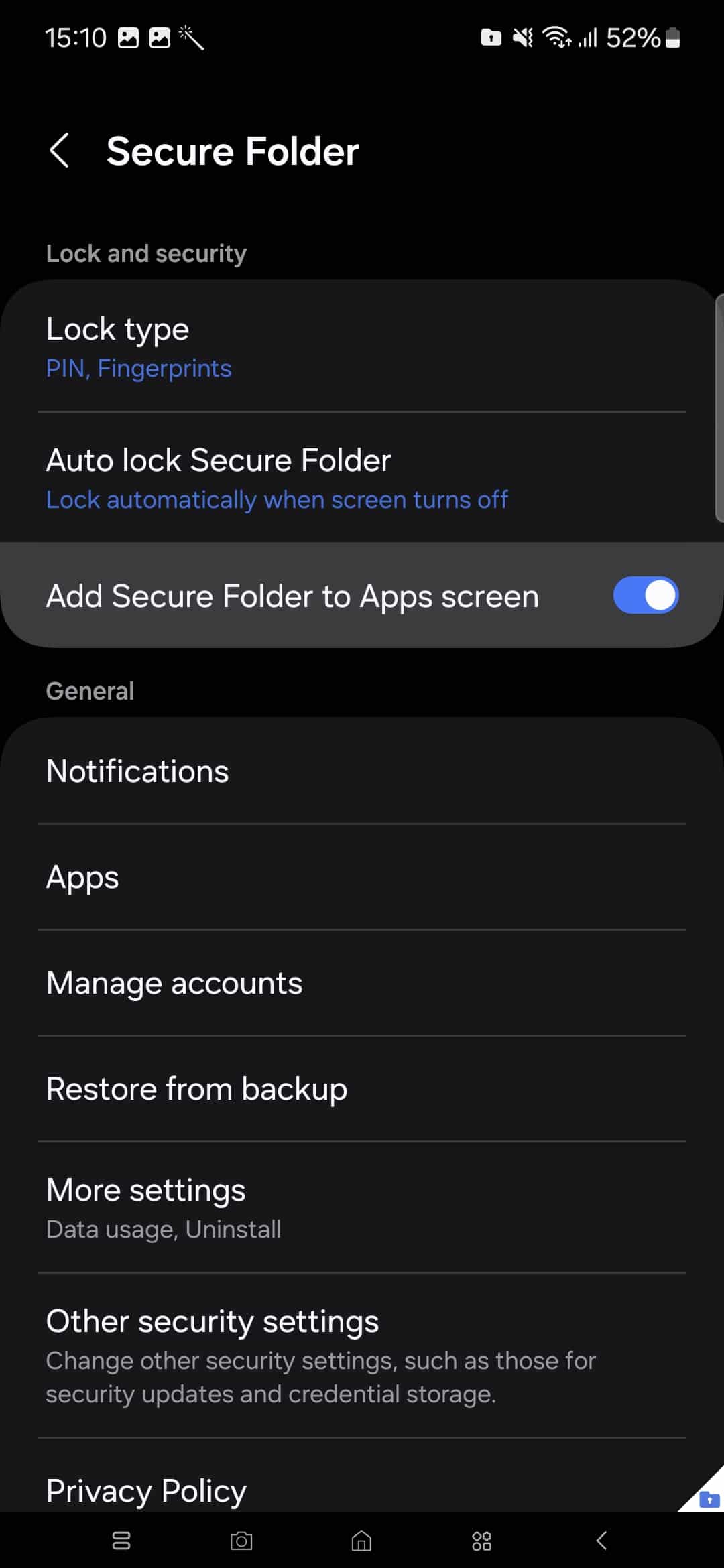Open More settings

[x=362, y=1207]
